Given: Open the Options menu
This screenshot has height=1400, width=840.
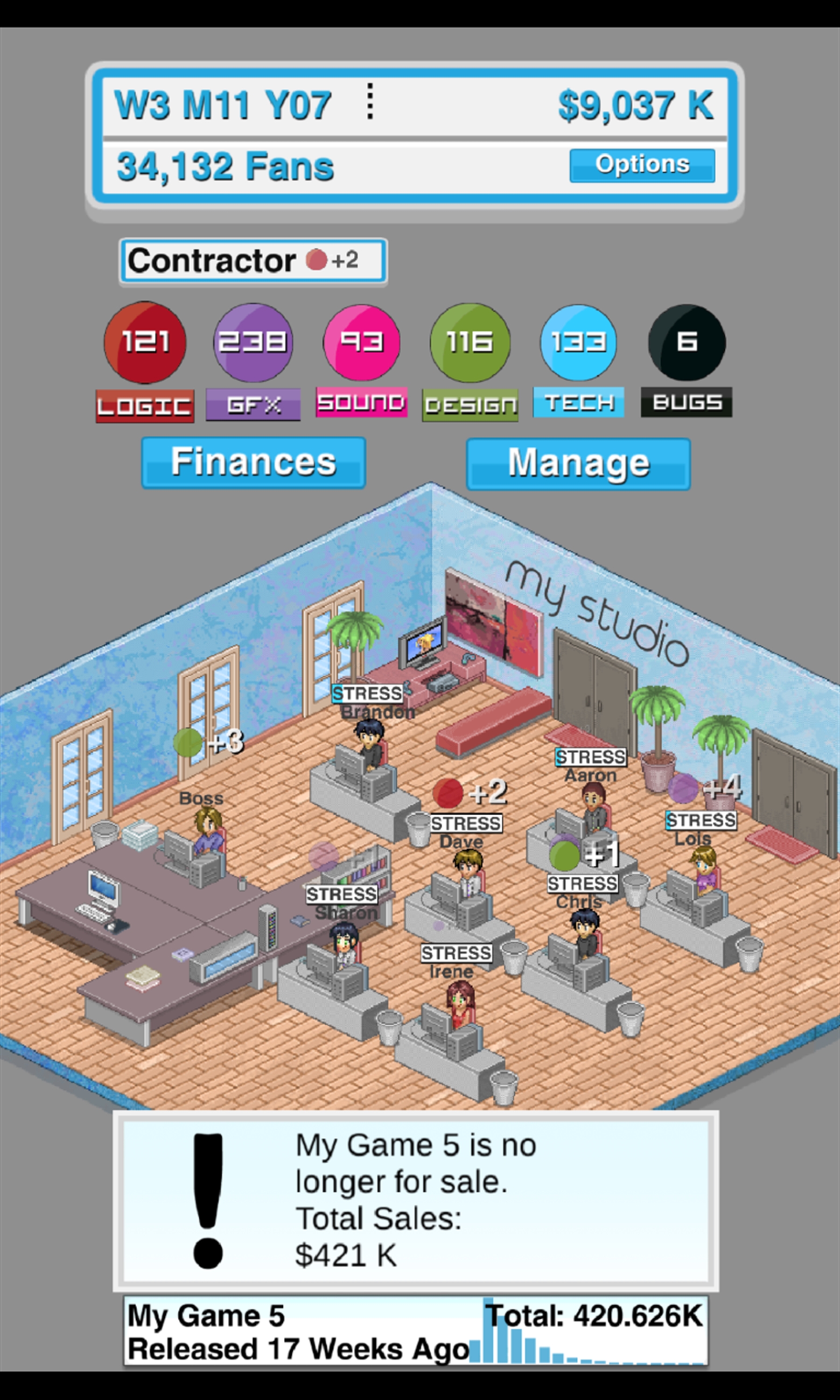Looking at the screenshot, I should tap(642, 165).
